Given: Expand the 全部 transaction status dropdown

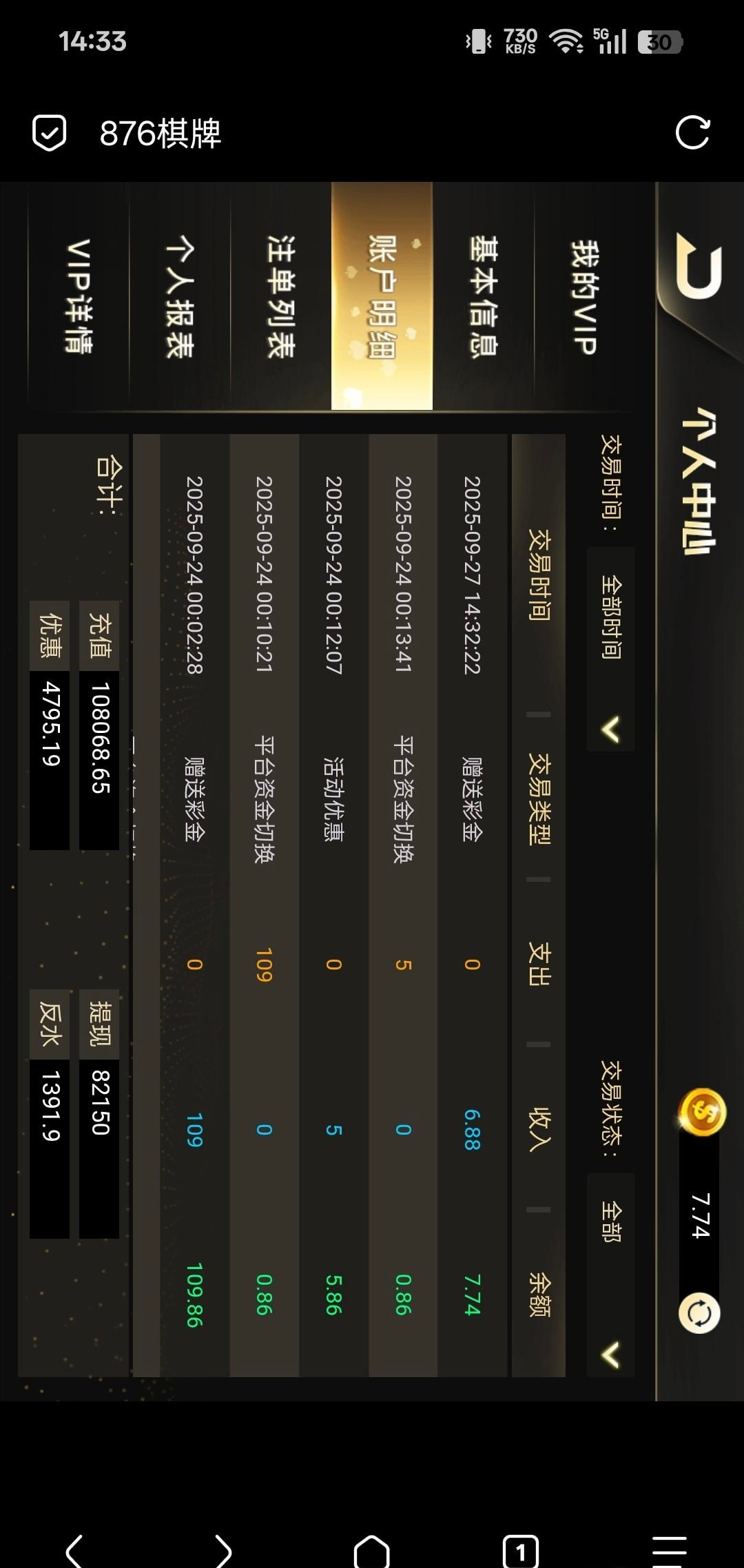Looking at the screenshot, I should coord(611,1275).
